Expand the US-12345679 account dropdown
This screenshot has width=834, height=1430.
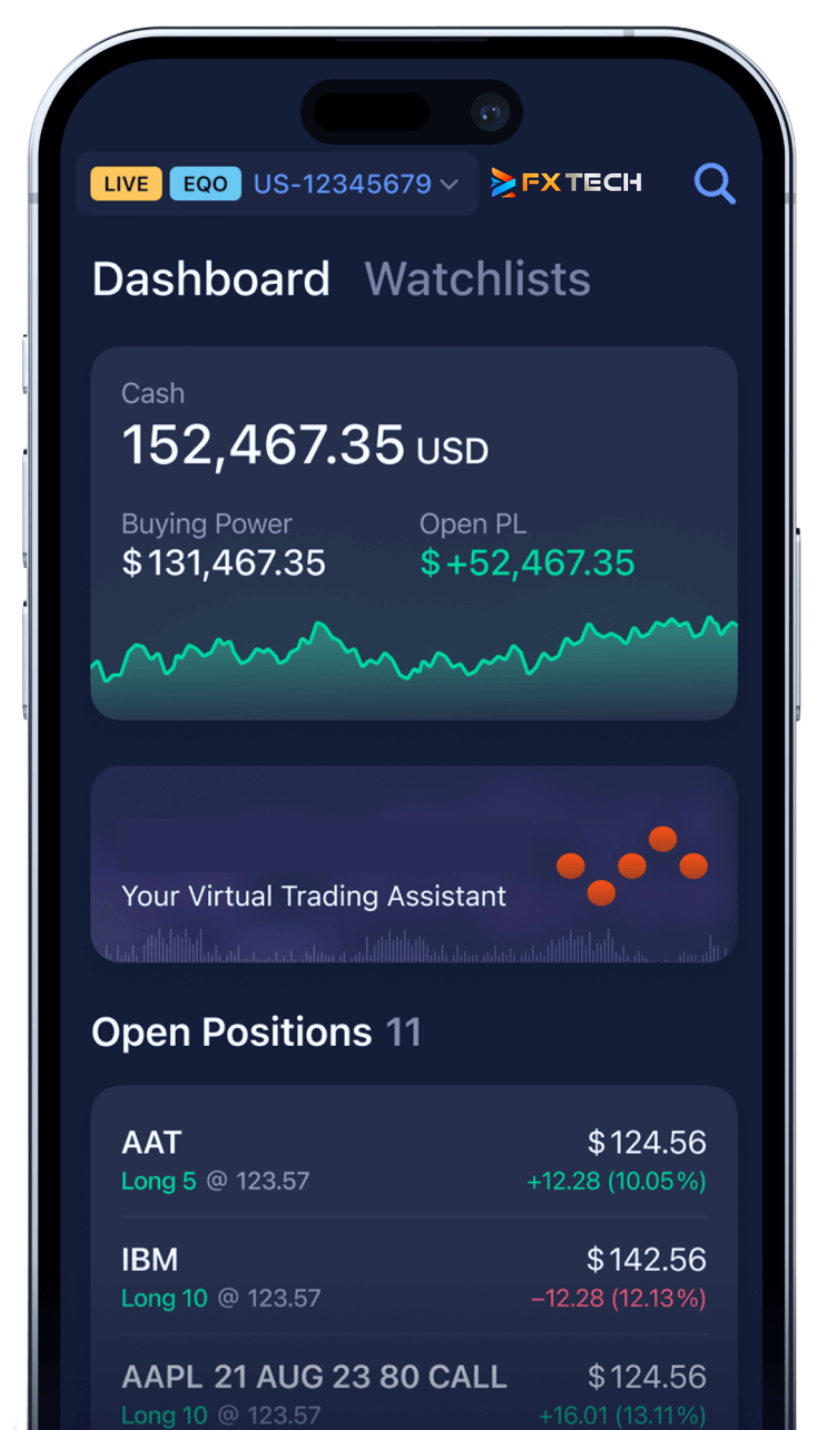coord(355,184)
